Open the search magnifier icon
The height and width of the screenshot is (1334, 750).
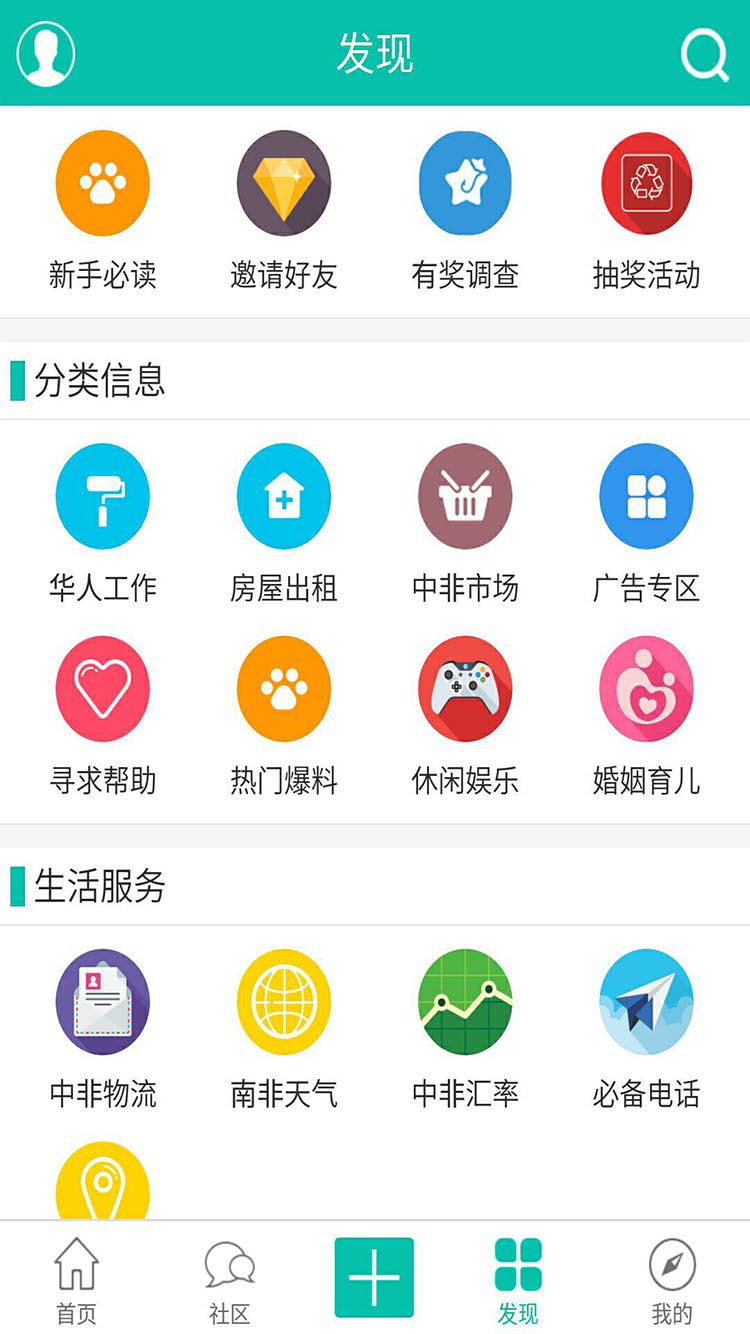(704, 54)
